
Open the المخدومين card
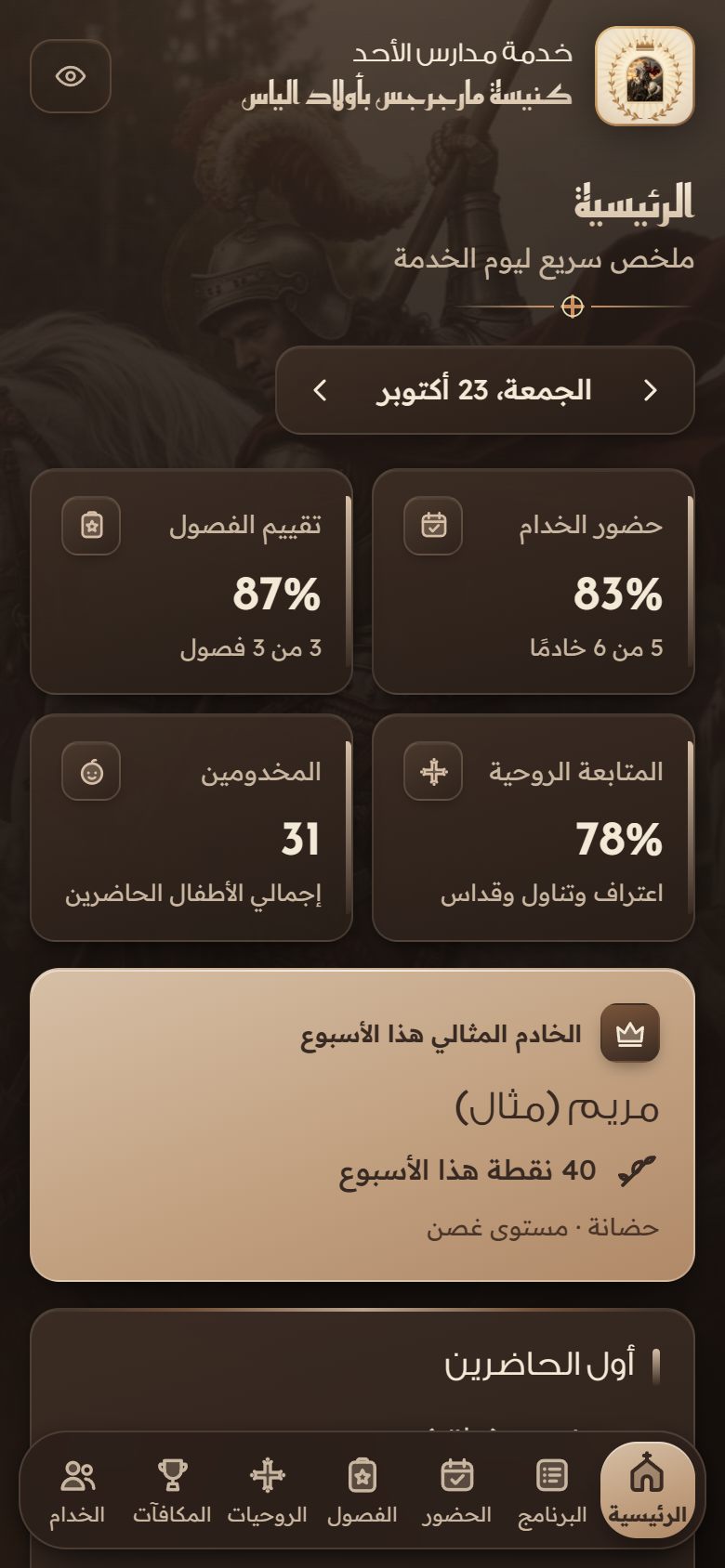click(x=191, y=828)
